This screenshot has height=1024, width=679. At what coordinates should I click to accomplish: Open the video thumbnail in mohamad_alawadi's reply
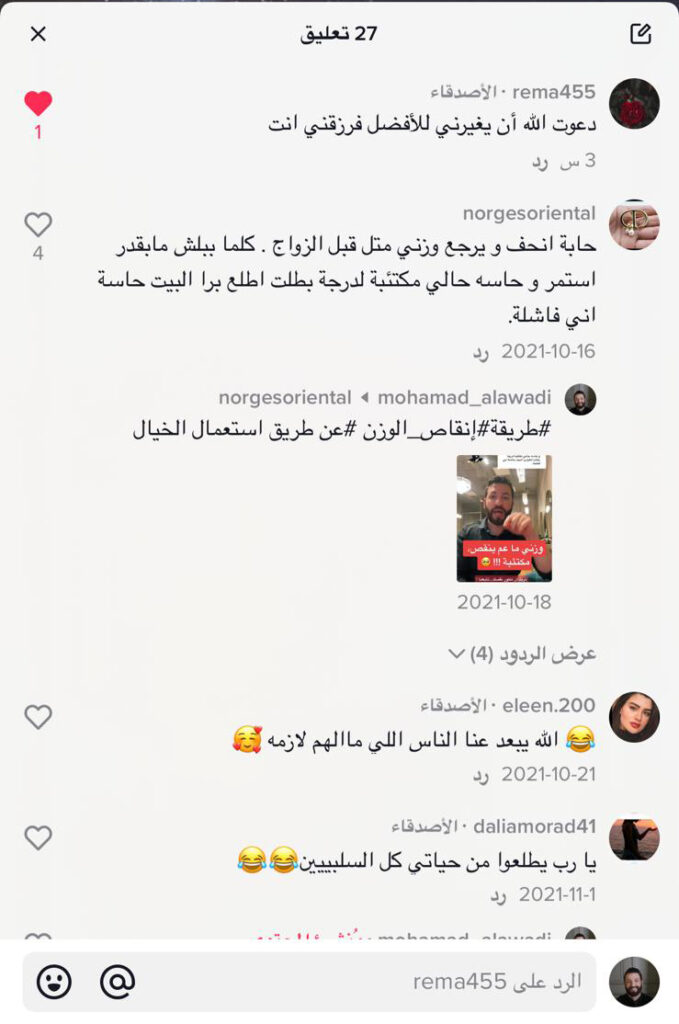click(504, 518)
